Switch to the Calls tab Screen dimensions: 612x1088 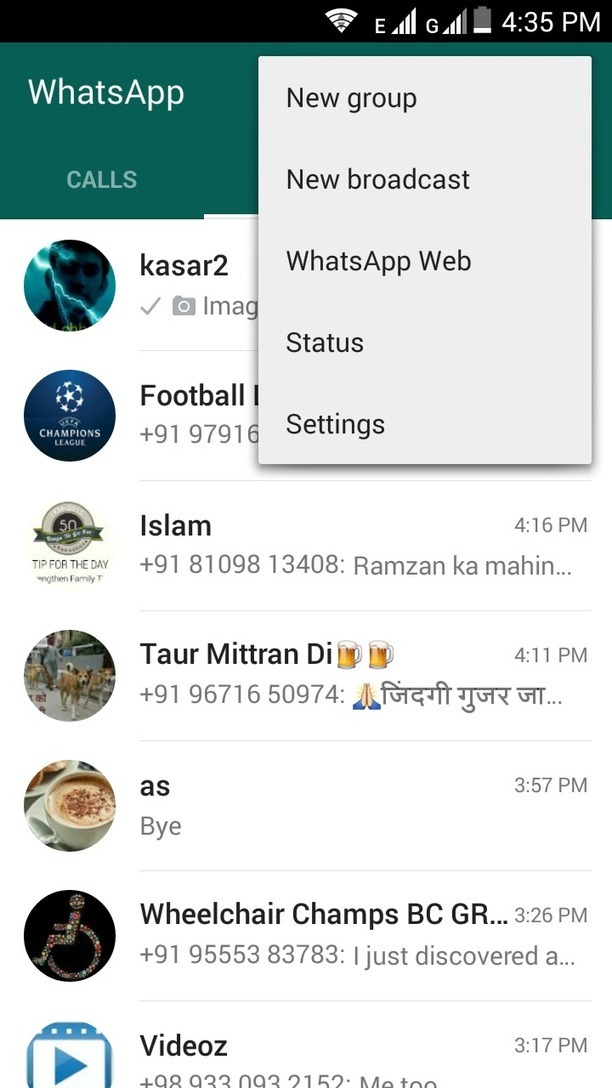coord(101,180)
